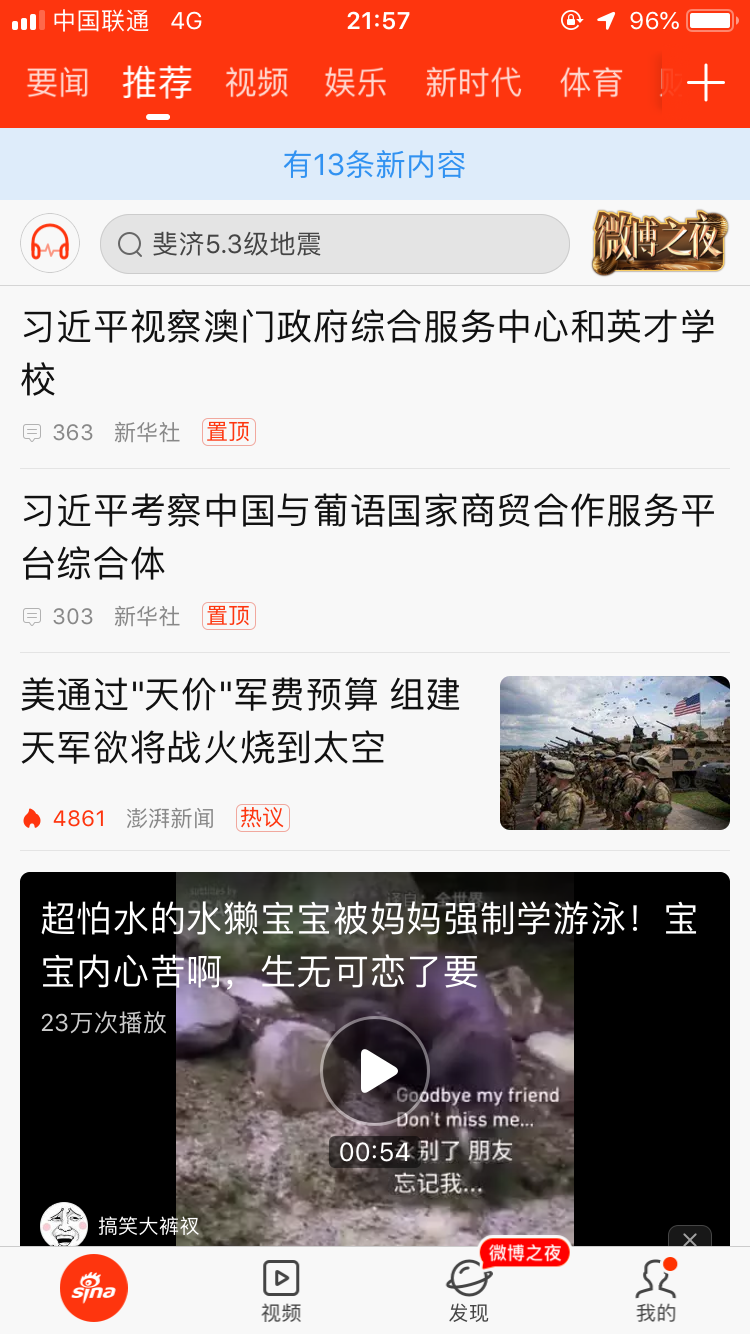Open the 发现 tab
The width and height of the screenshot is (750, 1334).
pyautogui.click(x=469, y=1290)
